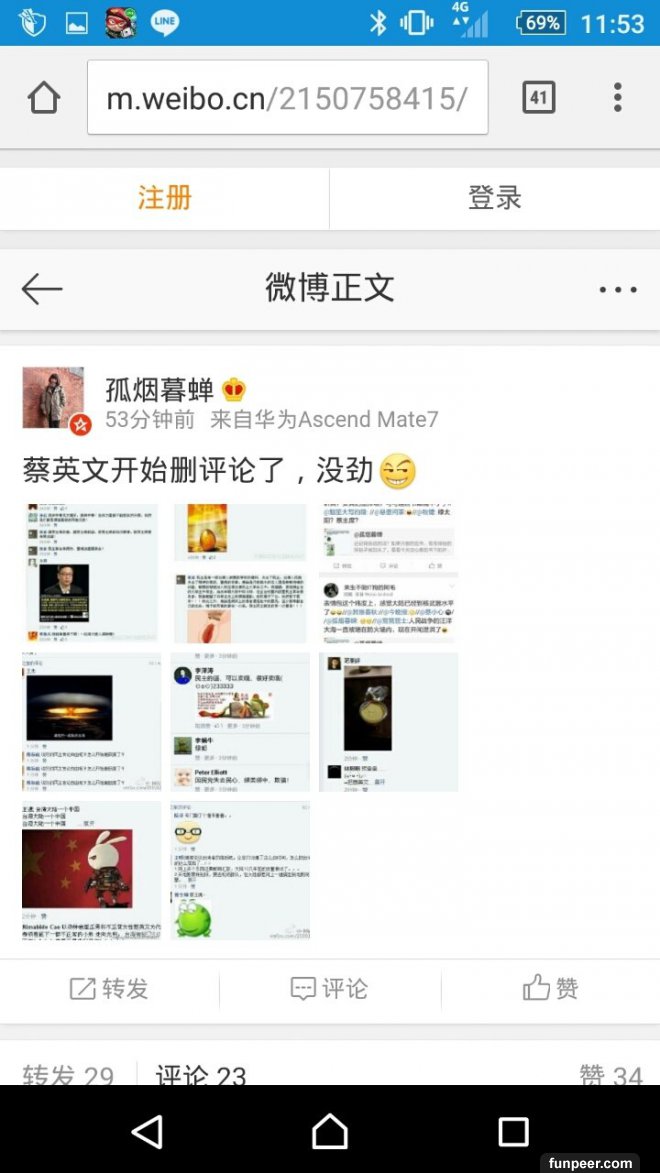Open the white rabbit with flag image
This screenshot has height=1173, width=660.
(91, 870)
